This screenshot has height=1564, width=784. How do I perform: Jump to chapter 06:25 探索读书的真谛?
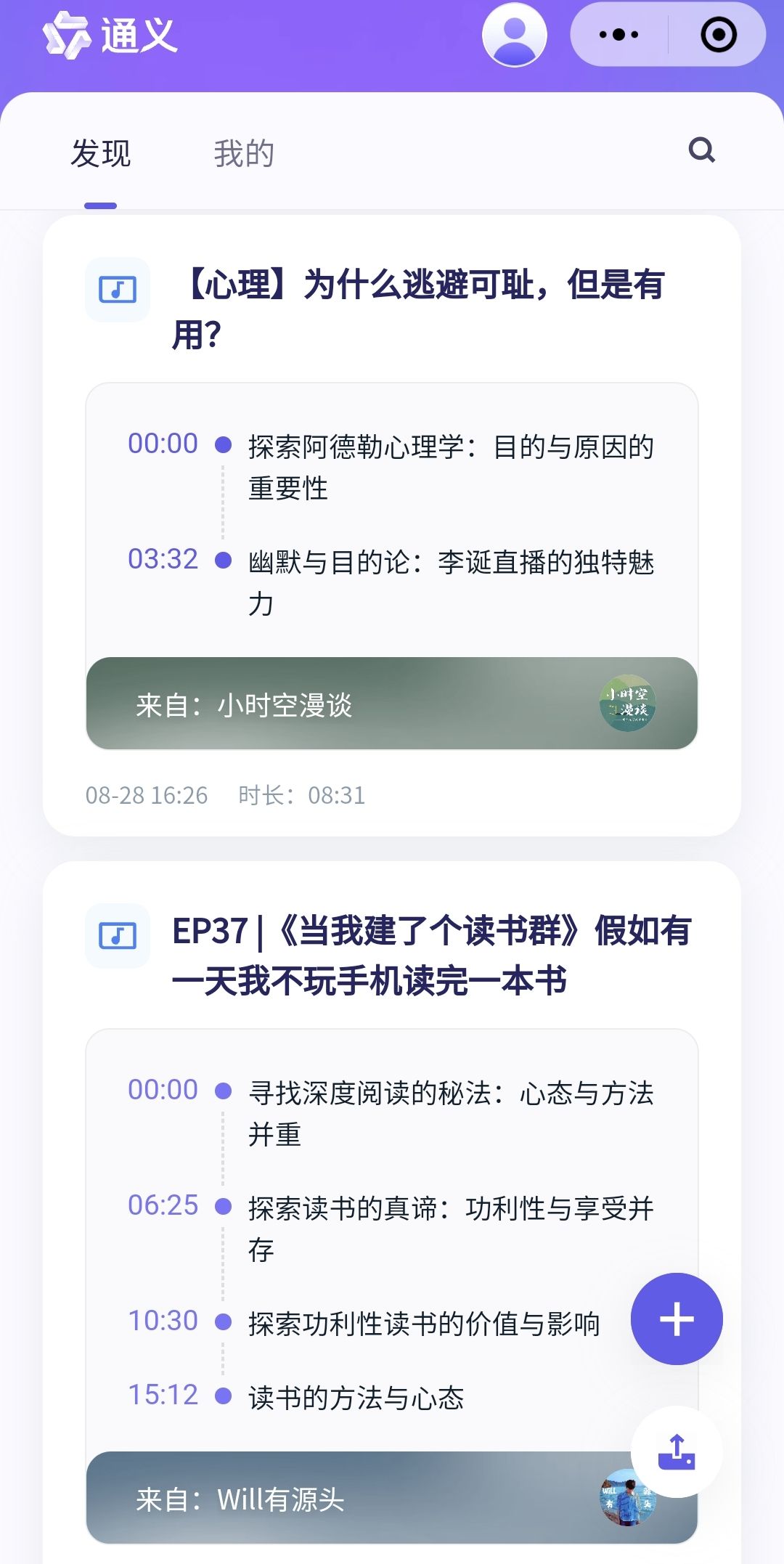click(450, 1228)
